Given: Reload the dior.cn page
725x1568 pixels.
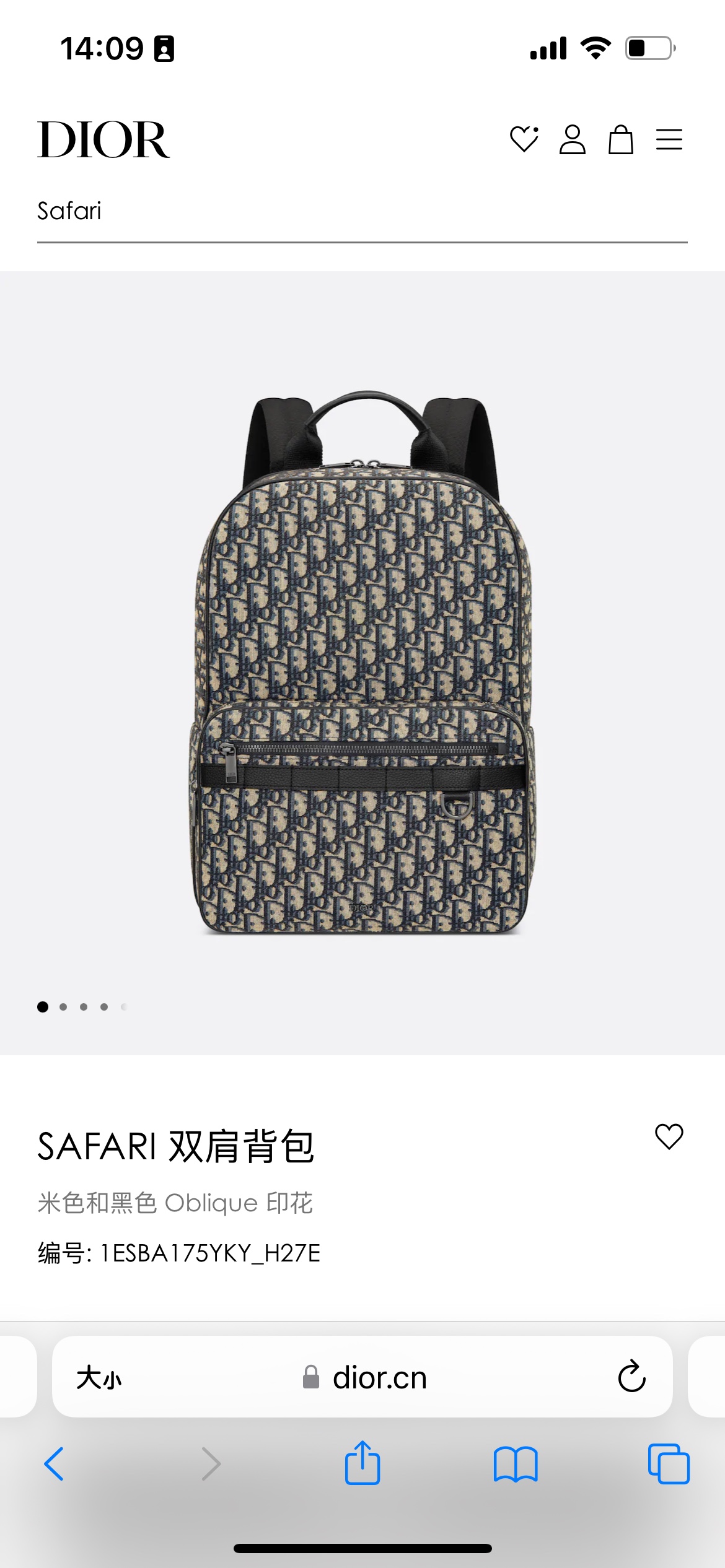Looking at the screenshot, I should click(x=631, y=1377).
